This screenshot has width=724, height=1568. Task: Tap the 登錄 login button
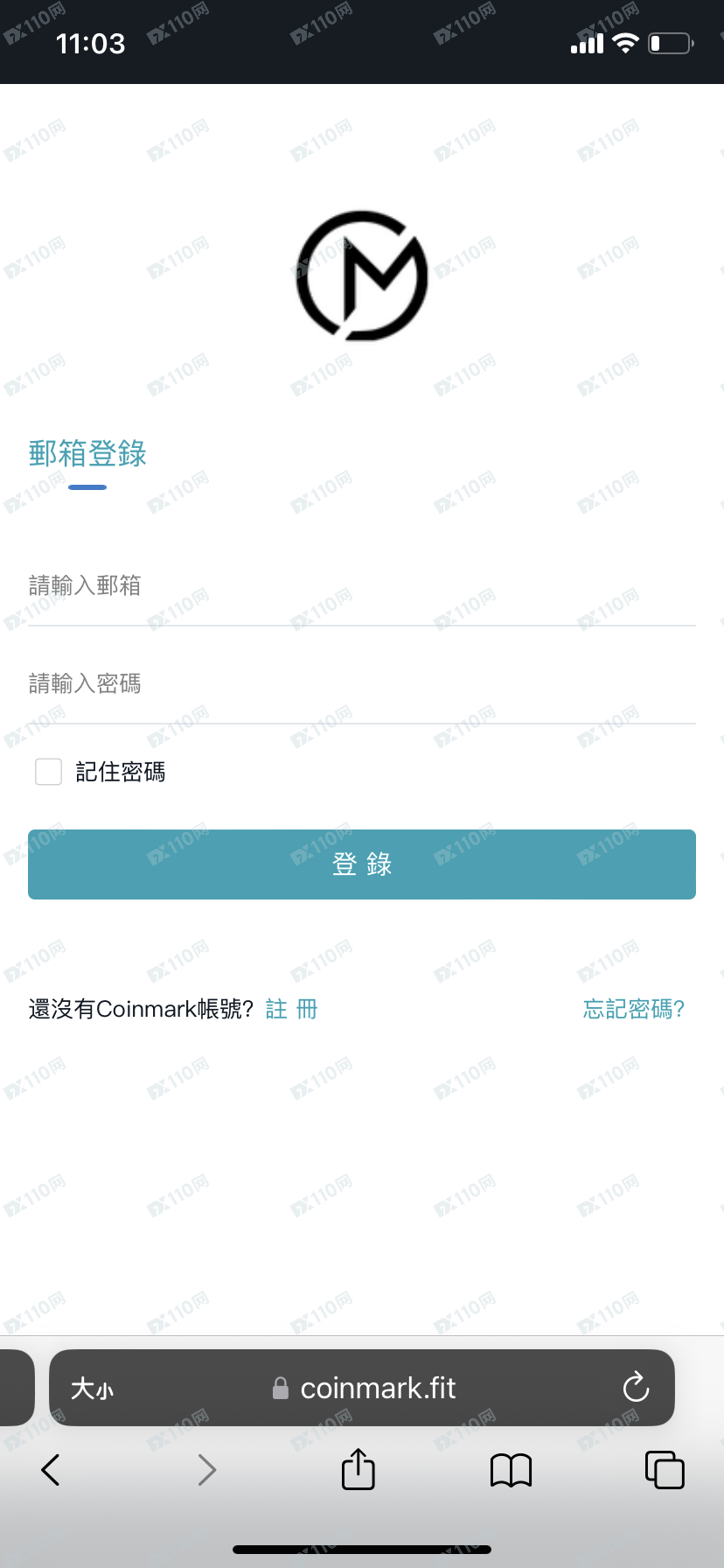[x=361, y=864]
